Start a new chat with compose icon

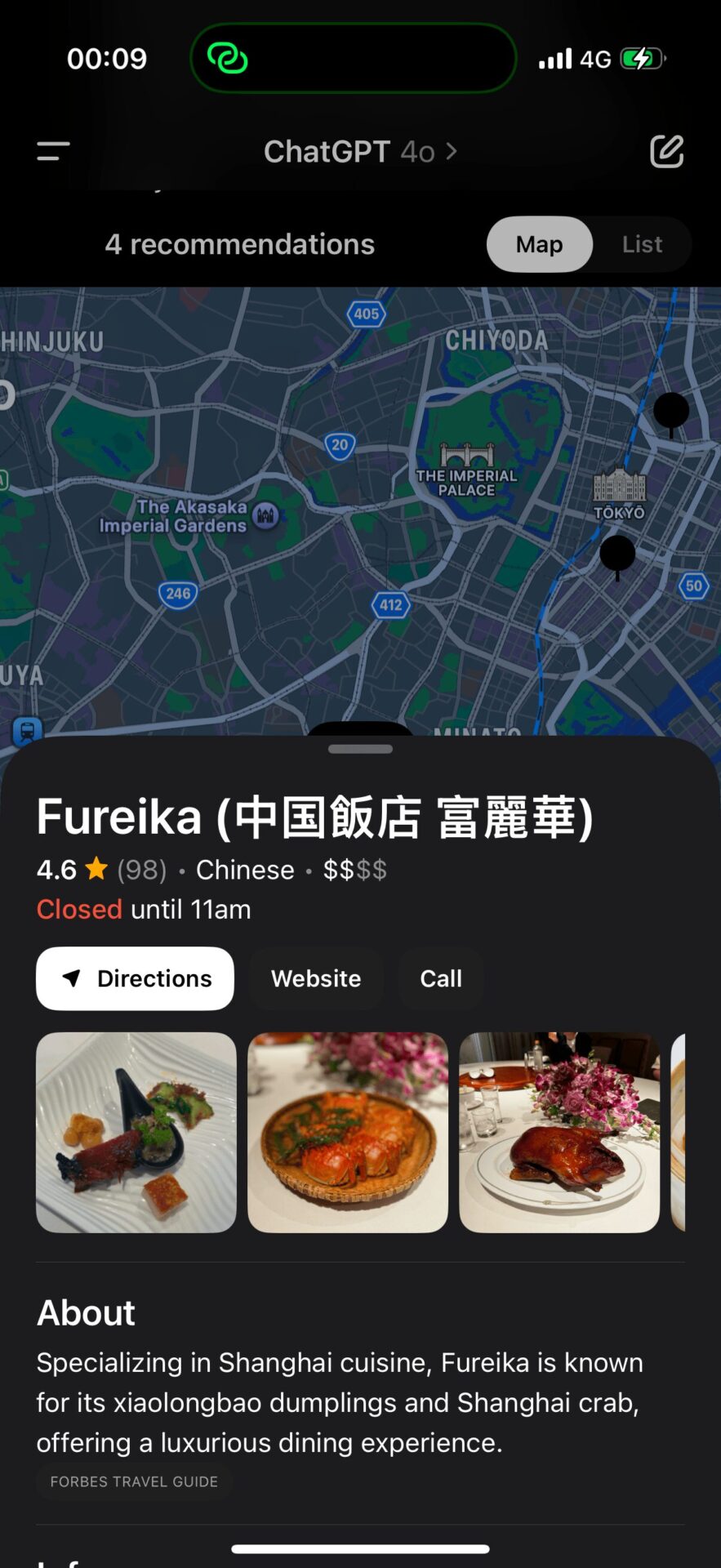(x=666, y=151)
